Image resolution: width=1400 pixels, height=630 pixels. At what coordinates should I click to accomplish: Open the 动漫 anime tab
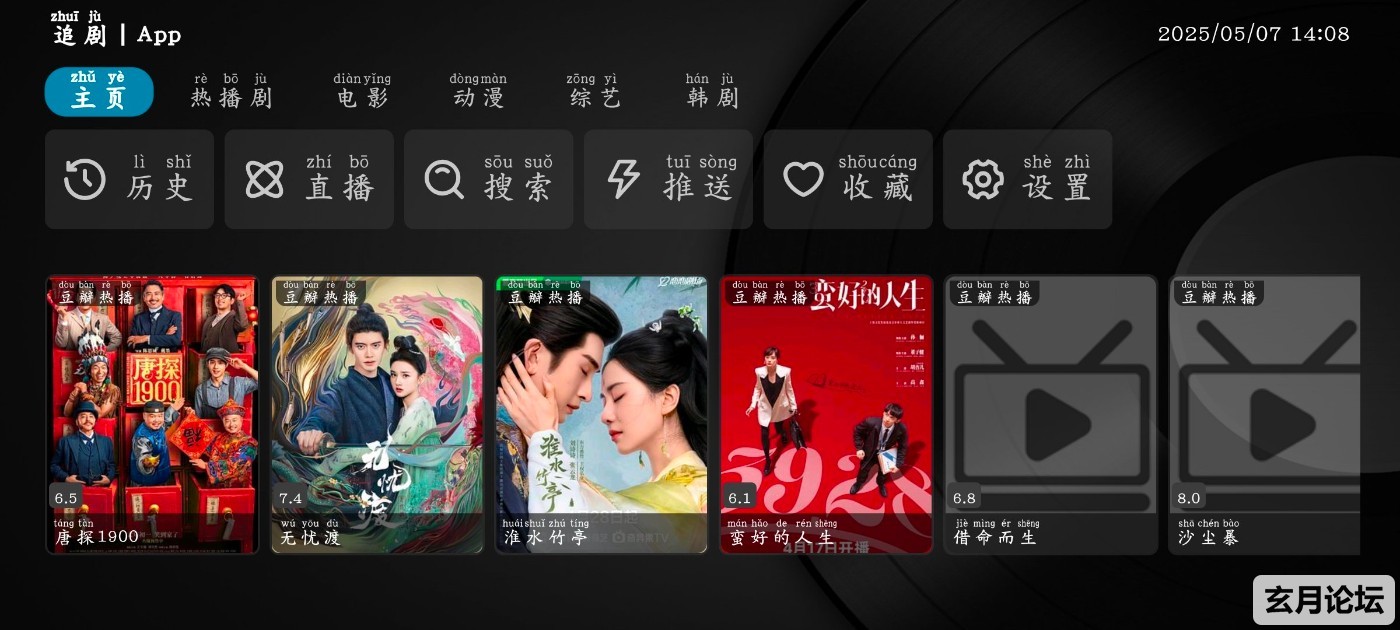click(478, 91)
